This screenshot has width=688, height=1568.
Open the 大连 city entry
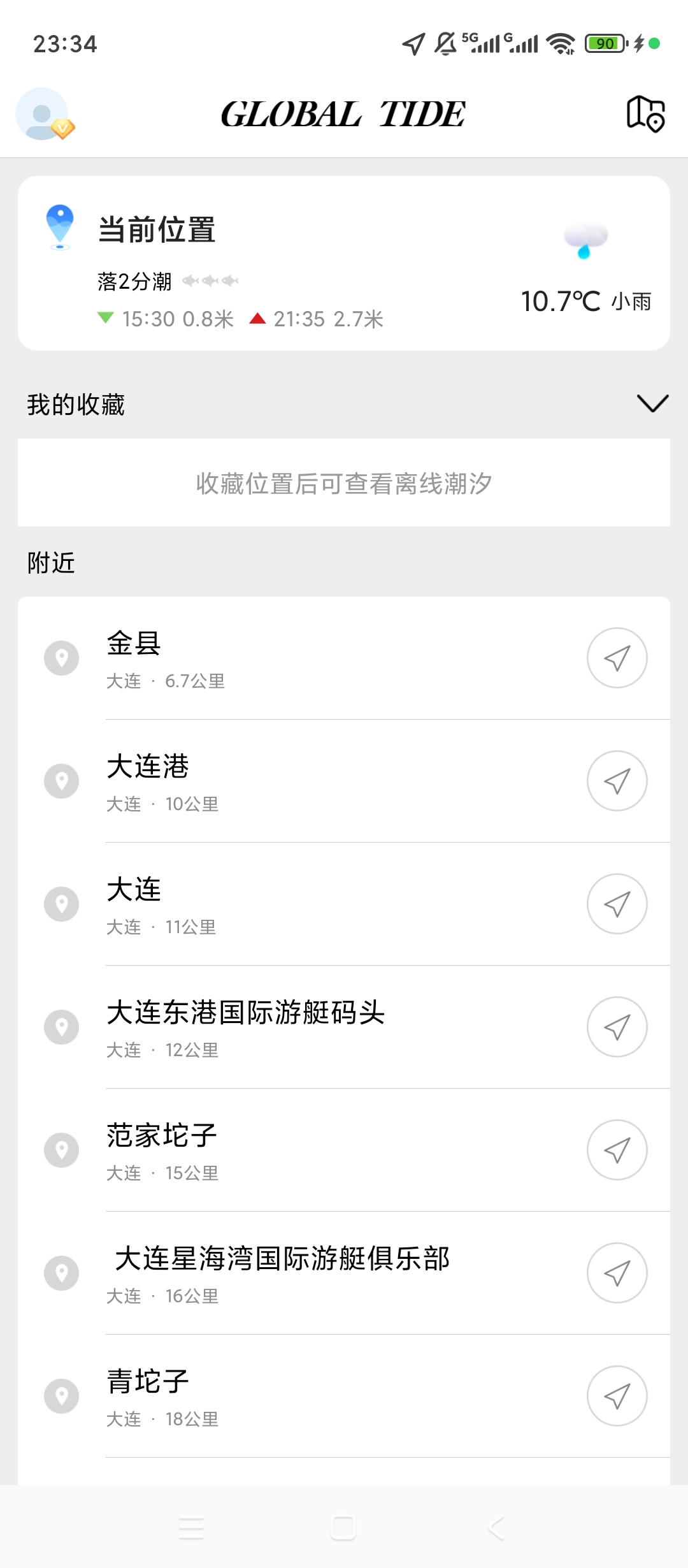coord(134,890)
